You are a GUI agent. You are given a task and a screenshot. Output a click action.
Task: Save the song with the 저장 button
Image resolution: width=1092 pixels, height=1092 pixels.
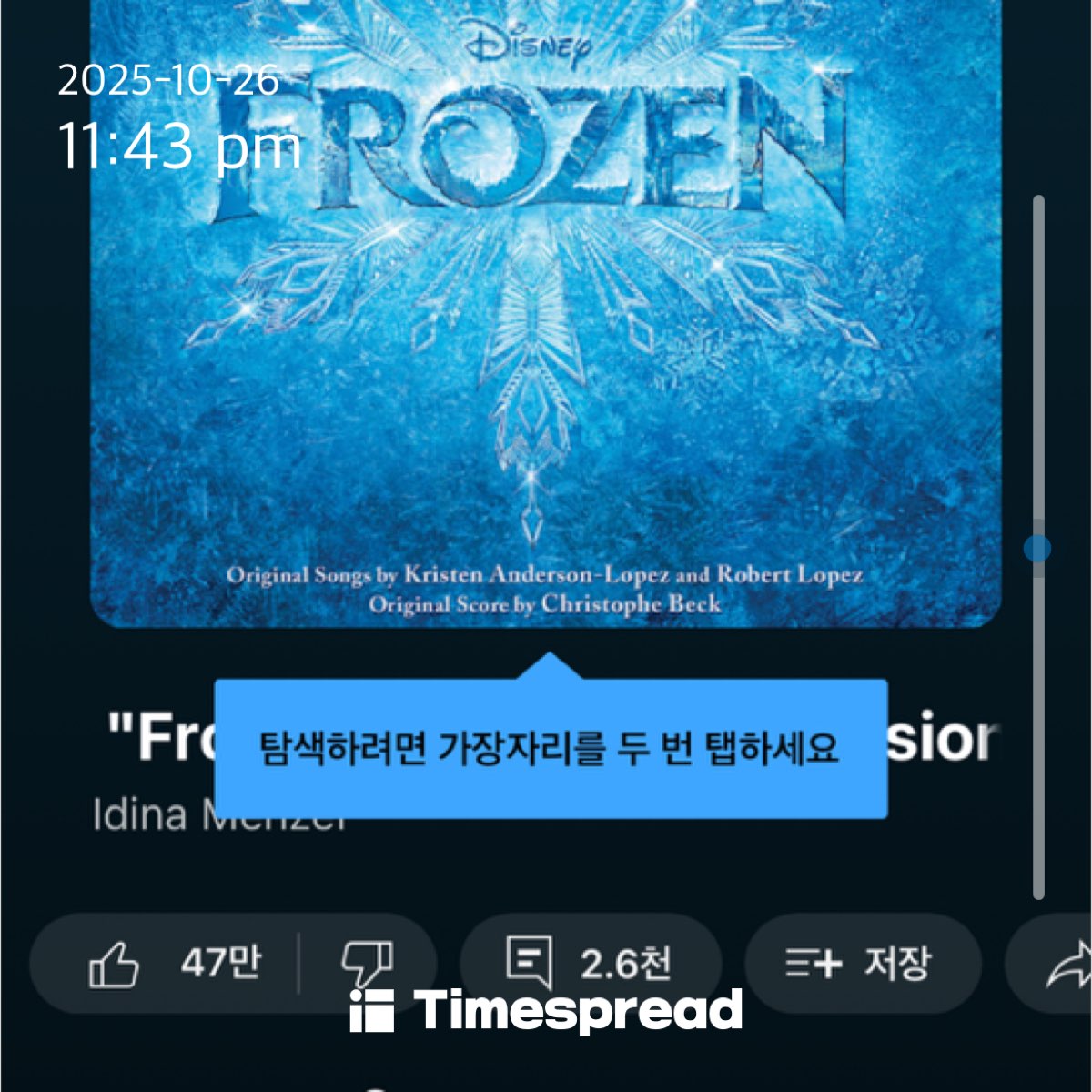coord(861,964)
